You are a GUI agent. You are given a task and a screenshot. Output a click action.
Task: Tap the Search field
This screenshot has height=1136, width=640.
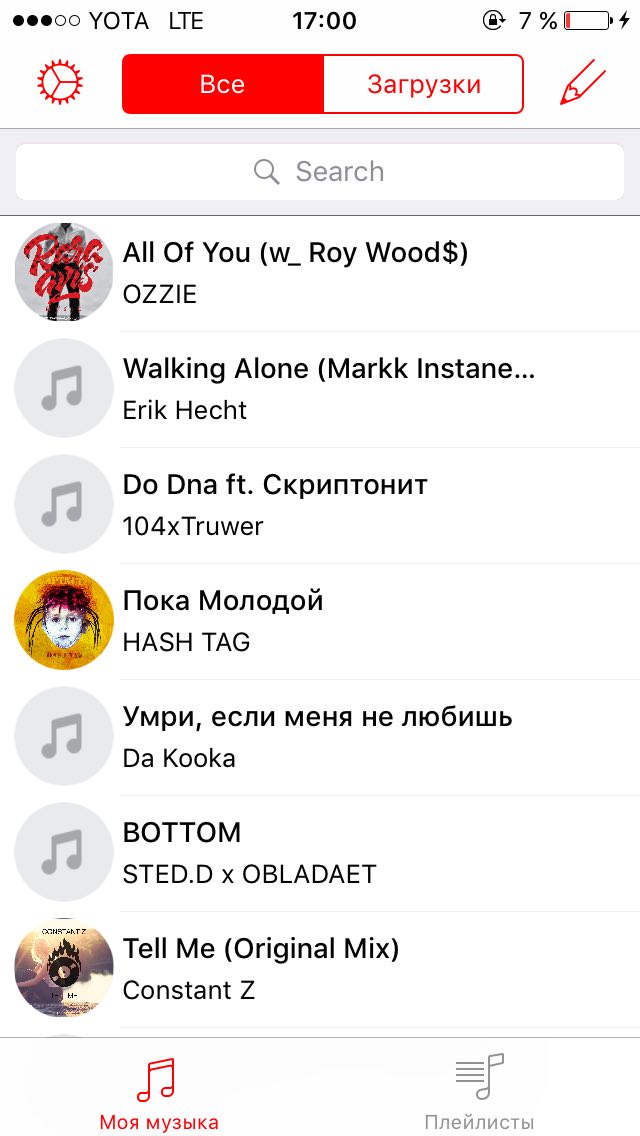[x=320, y=172]
